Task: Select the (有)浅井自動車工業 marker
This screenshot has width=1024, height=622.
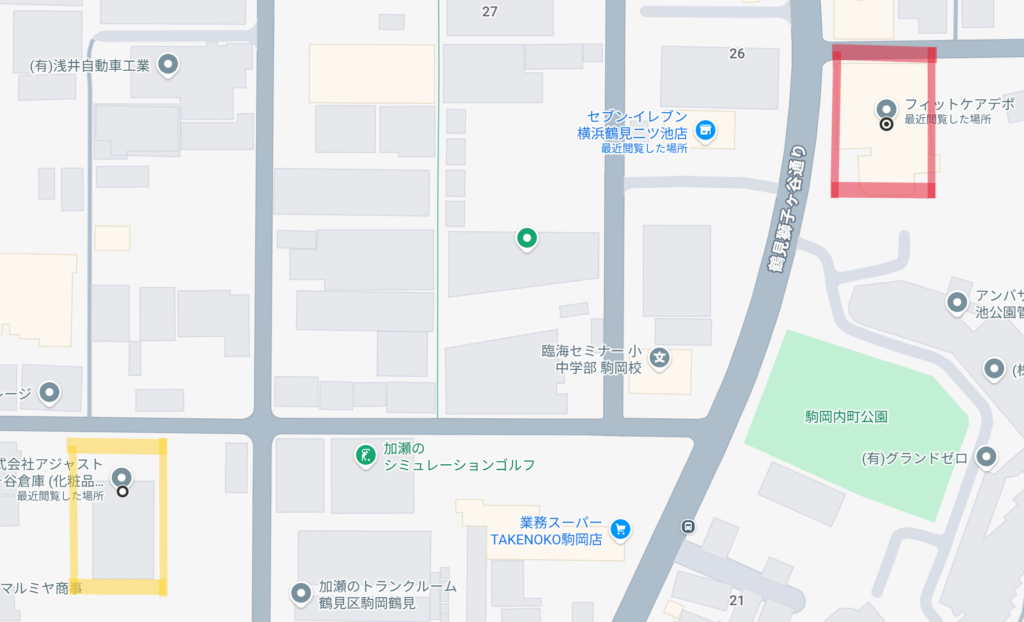Action: (x=169, y=66)
